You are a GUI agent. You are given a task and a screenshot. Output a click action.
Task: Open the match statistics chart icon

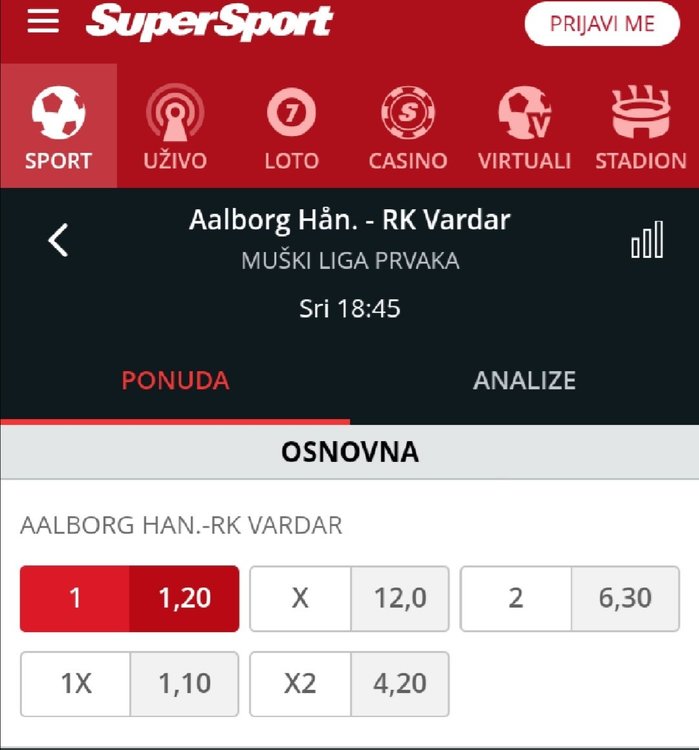pos(647,240)
